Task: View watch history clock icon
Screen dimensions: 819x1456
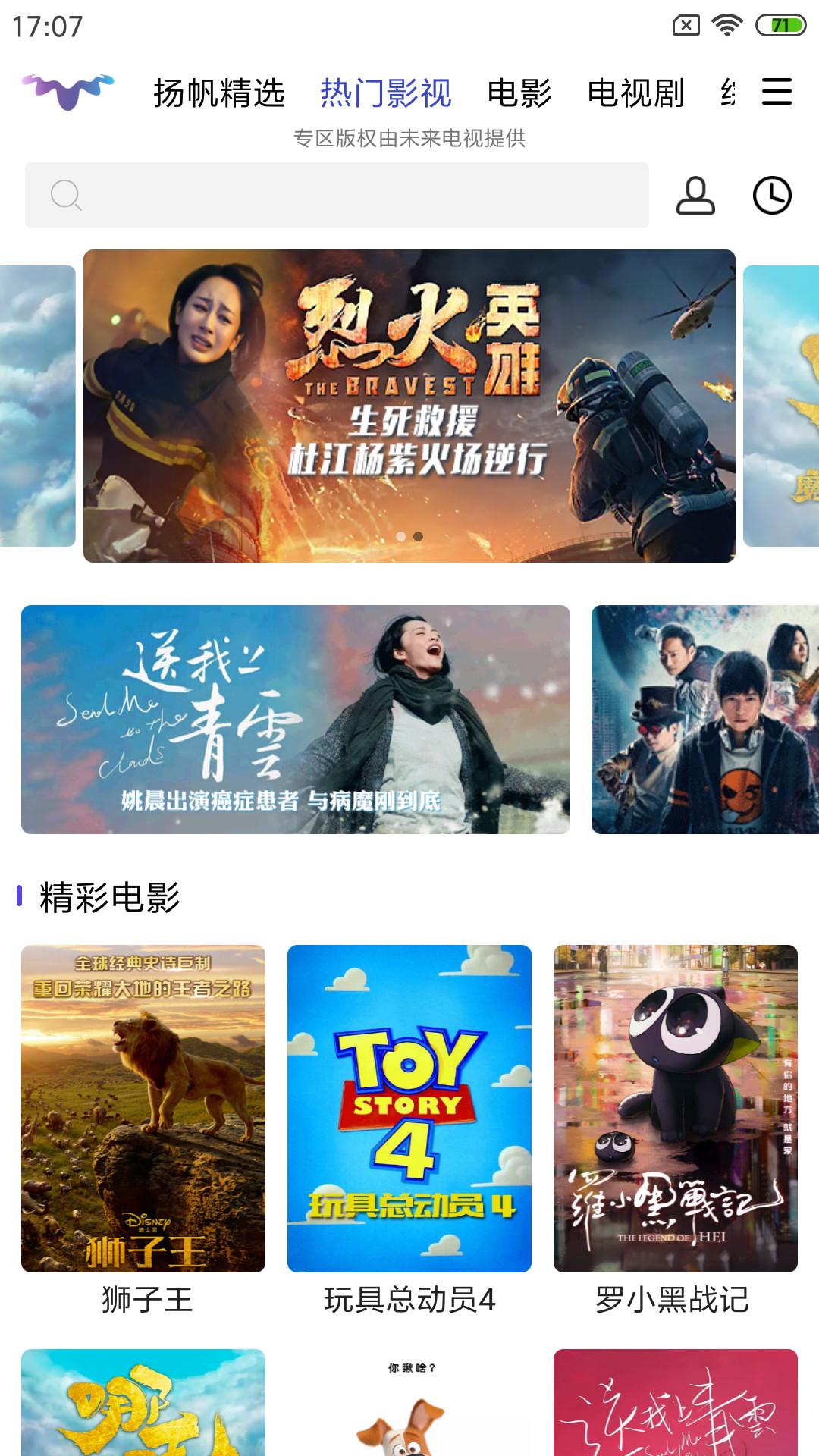Action: tap(772, 196)
